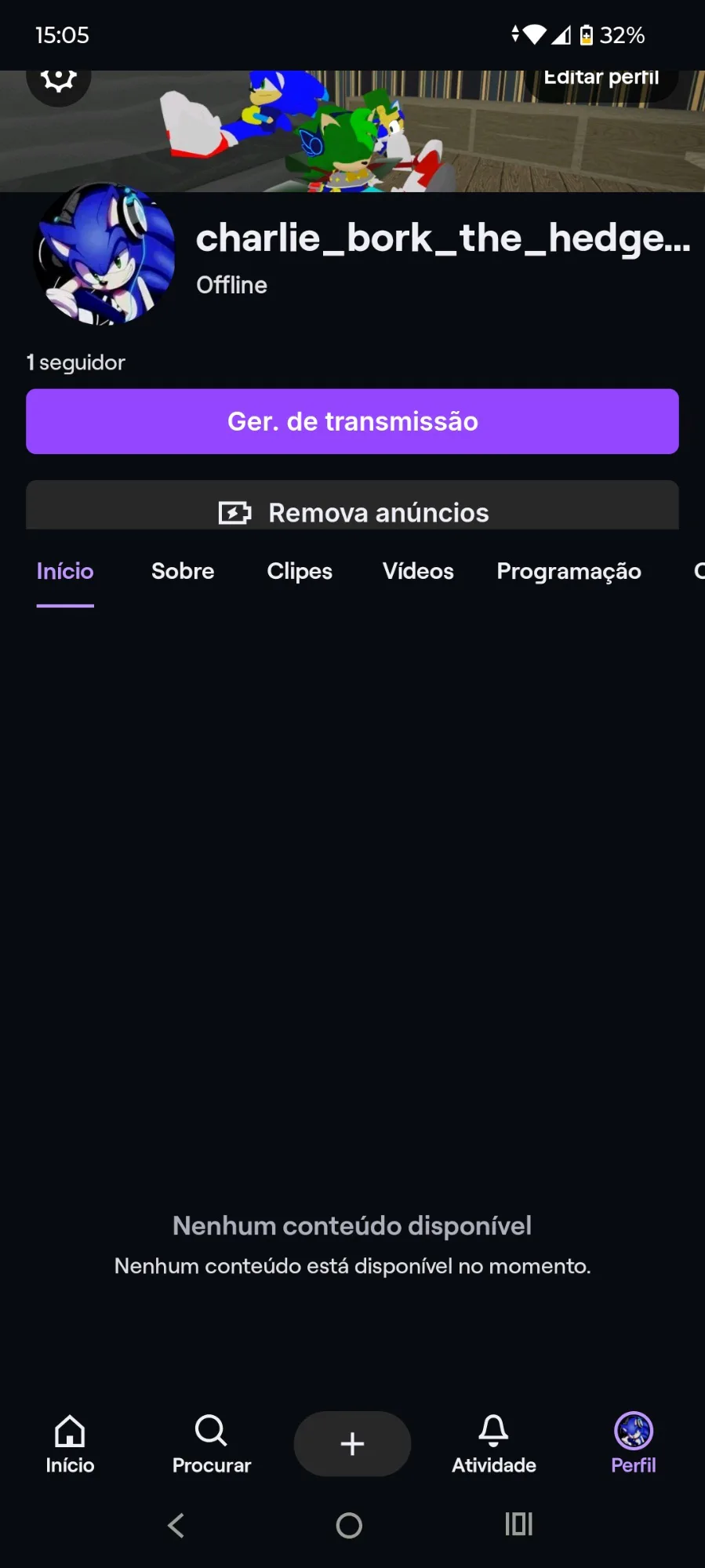Switch to the Clipes tab
The image size is (705, 1568).
(x=300, y=572)
